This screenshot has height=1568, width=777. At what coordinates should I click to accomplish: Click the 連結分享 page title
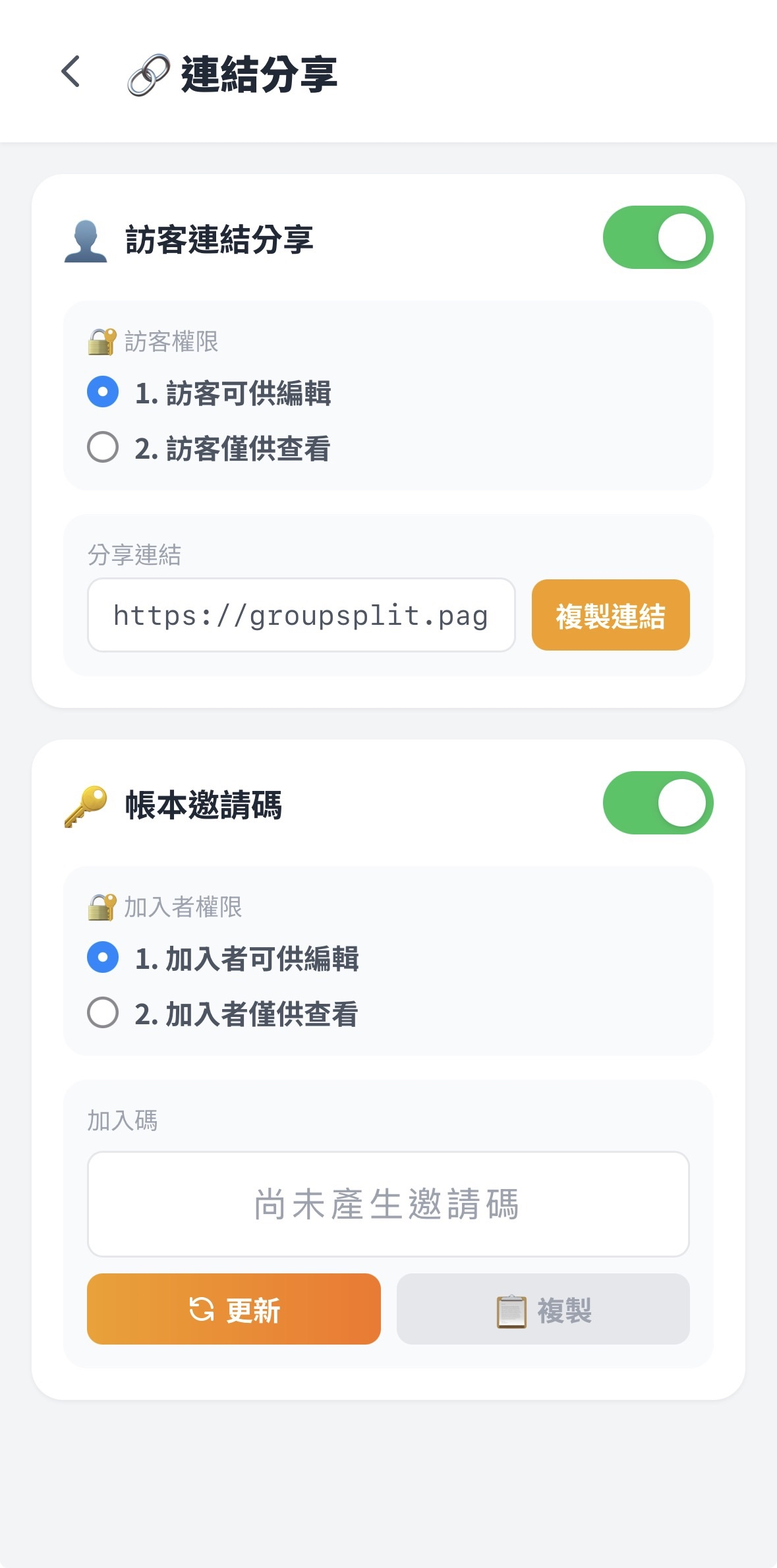click(259, 74)
